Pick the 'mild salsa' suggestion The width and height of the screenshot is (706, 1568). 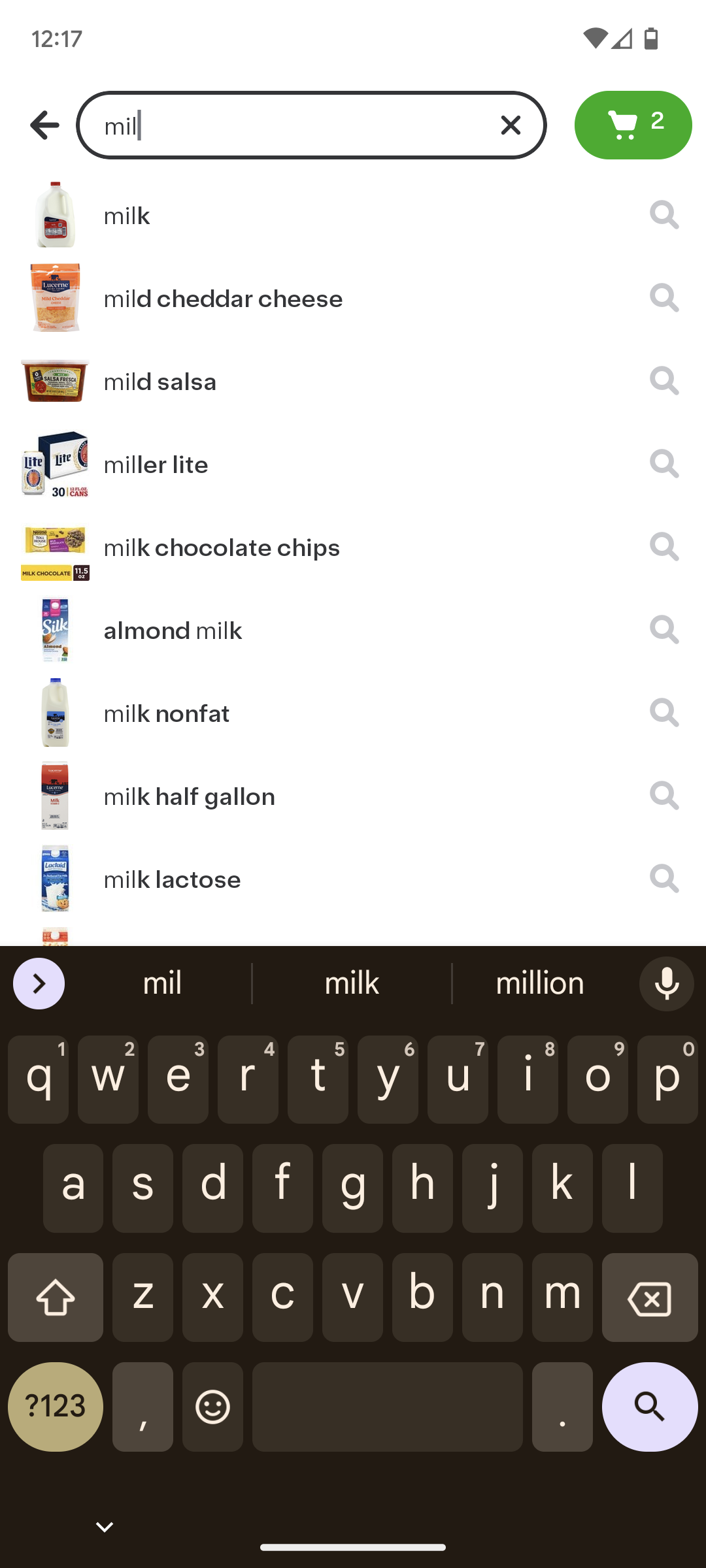[x=160, y=382]
